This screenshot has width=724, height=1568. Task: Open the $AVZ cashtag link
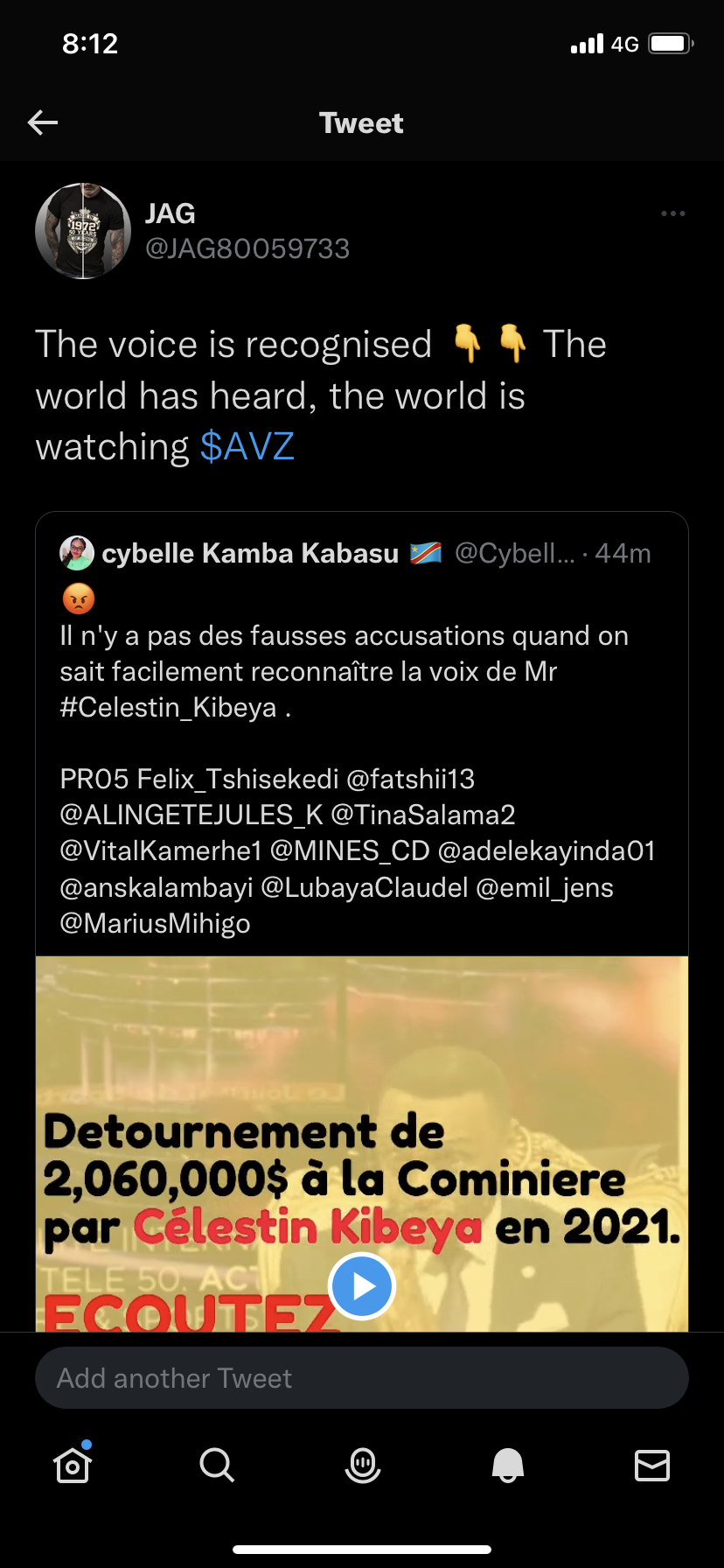tap(247, 446)
